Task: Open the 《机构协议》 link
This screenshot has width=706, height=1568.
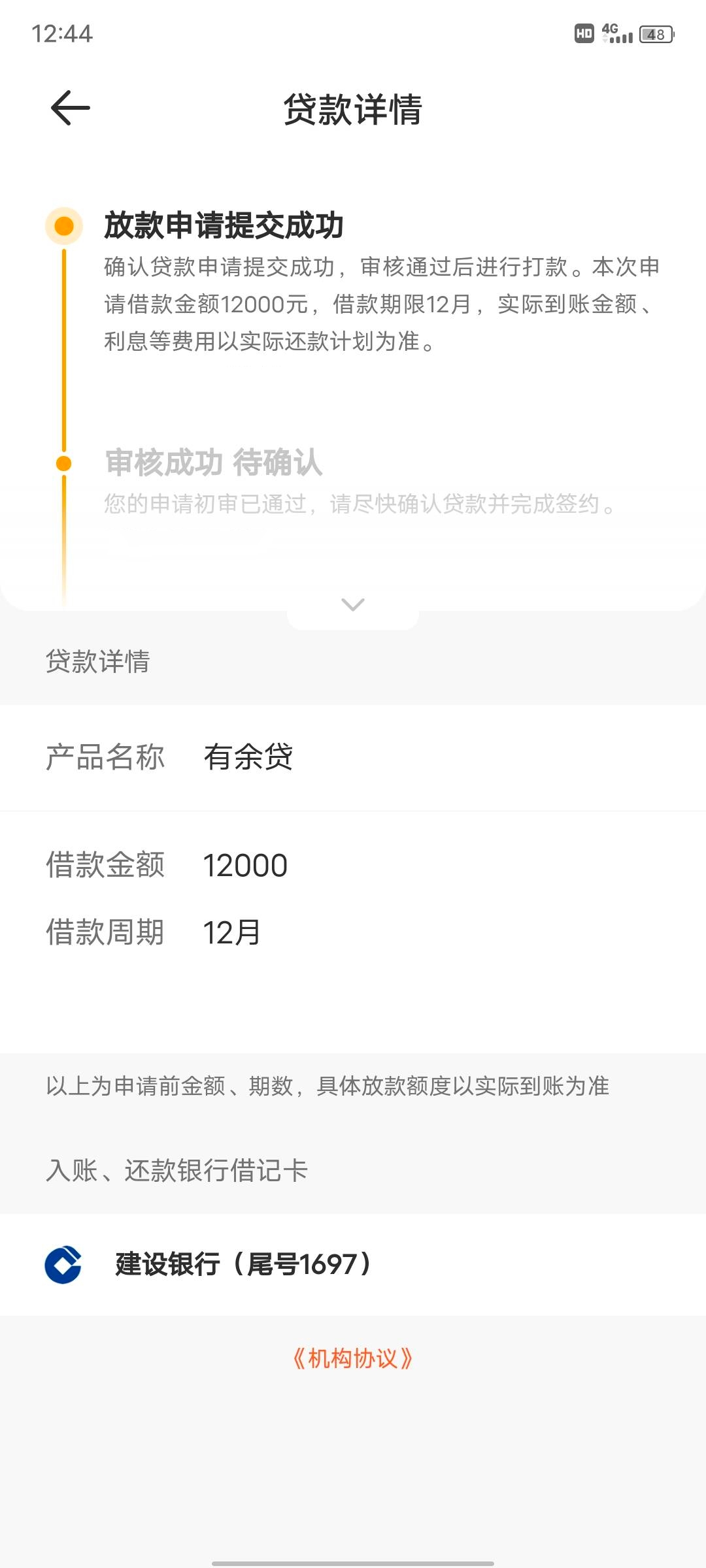Action: [x=353, y=1358]
